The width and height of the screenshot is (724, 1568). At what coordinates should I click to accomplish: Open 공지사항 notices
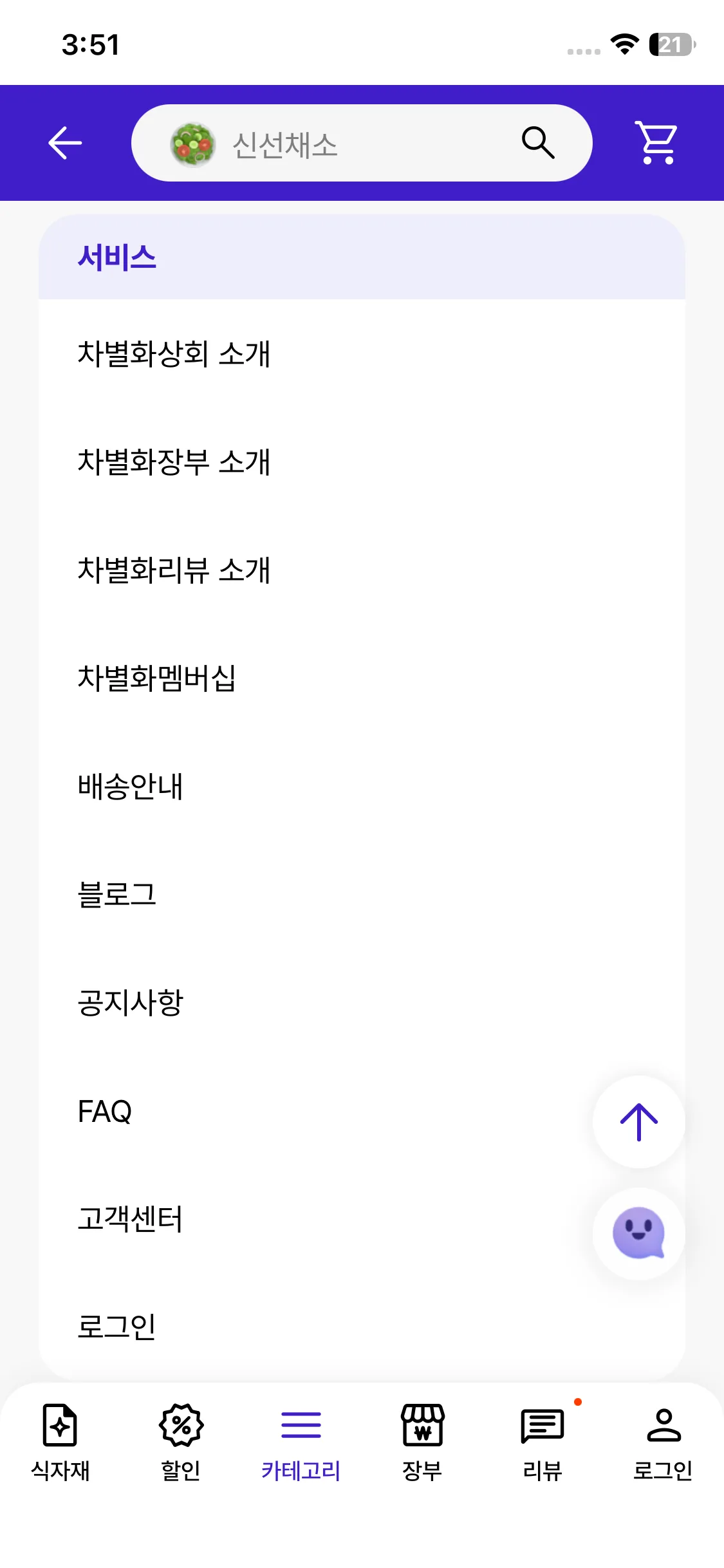(131, 1003)
